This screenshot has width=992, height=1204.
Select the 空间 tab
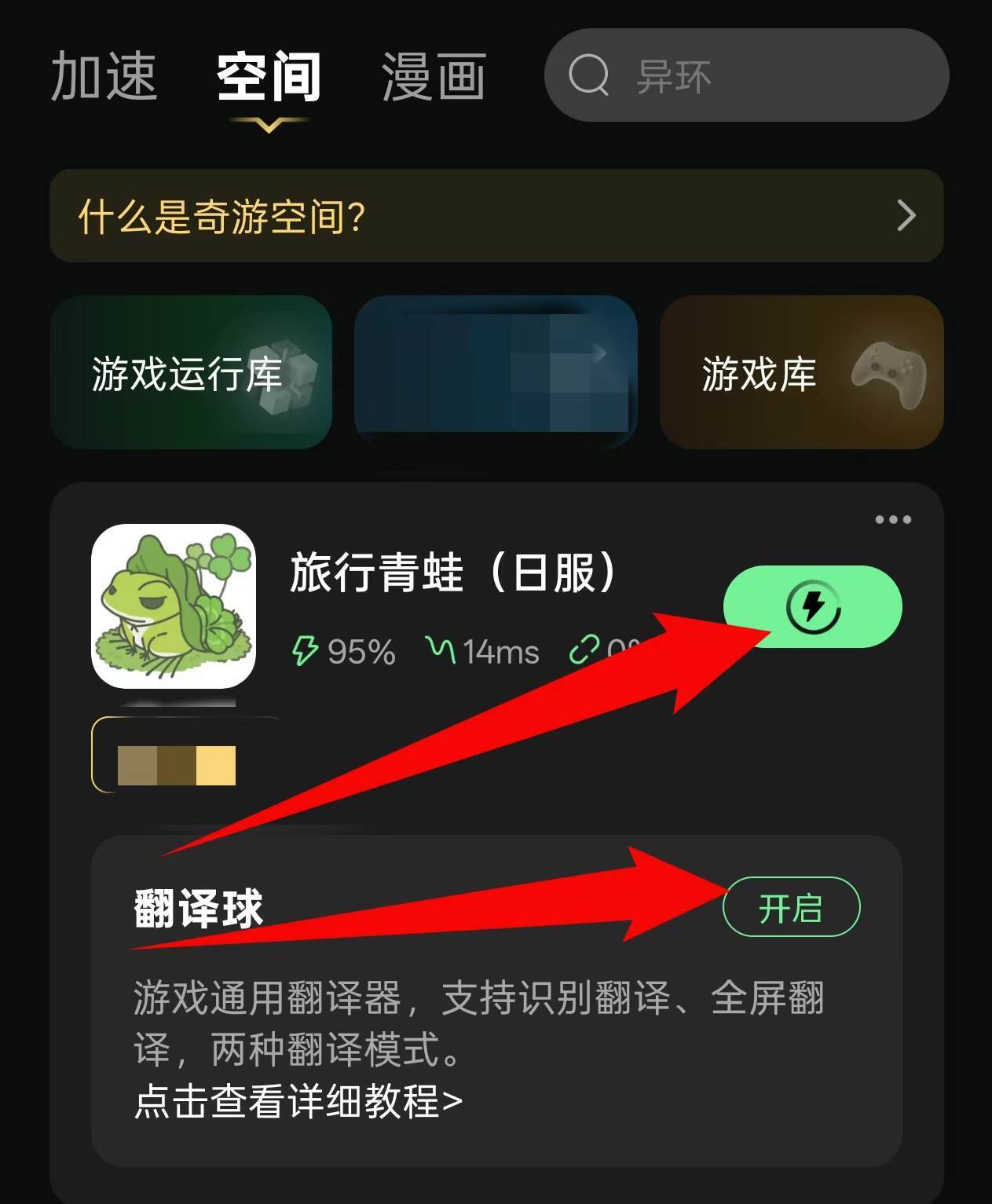pyautogui.click(x=269, y=77)
